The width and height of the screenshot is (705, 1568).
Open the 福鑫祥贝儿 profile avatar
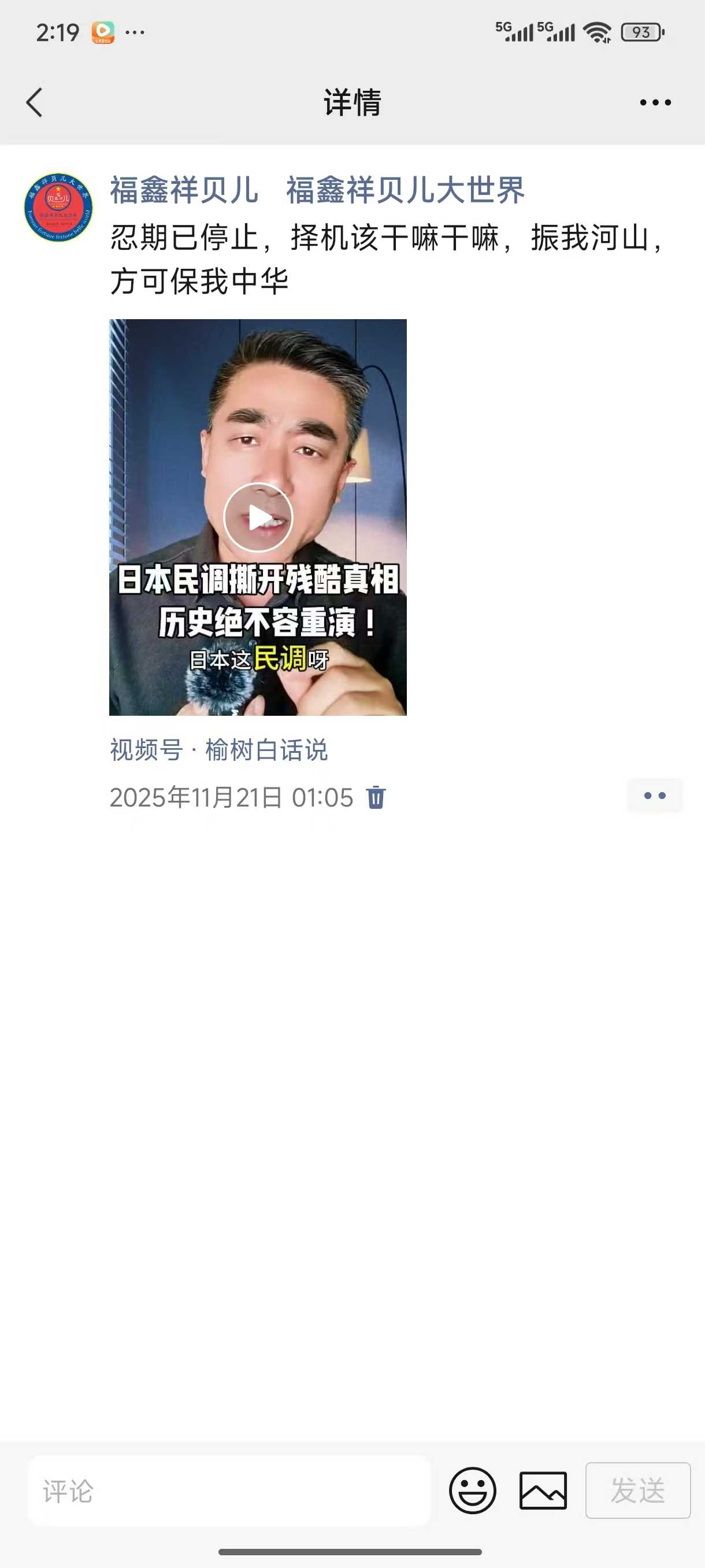[58, 208]
